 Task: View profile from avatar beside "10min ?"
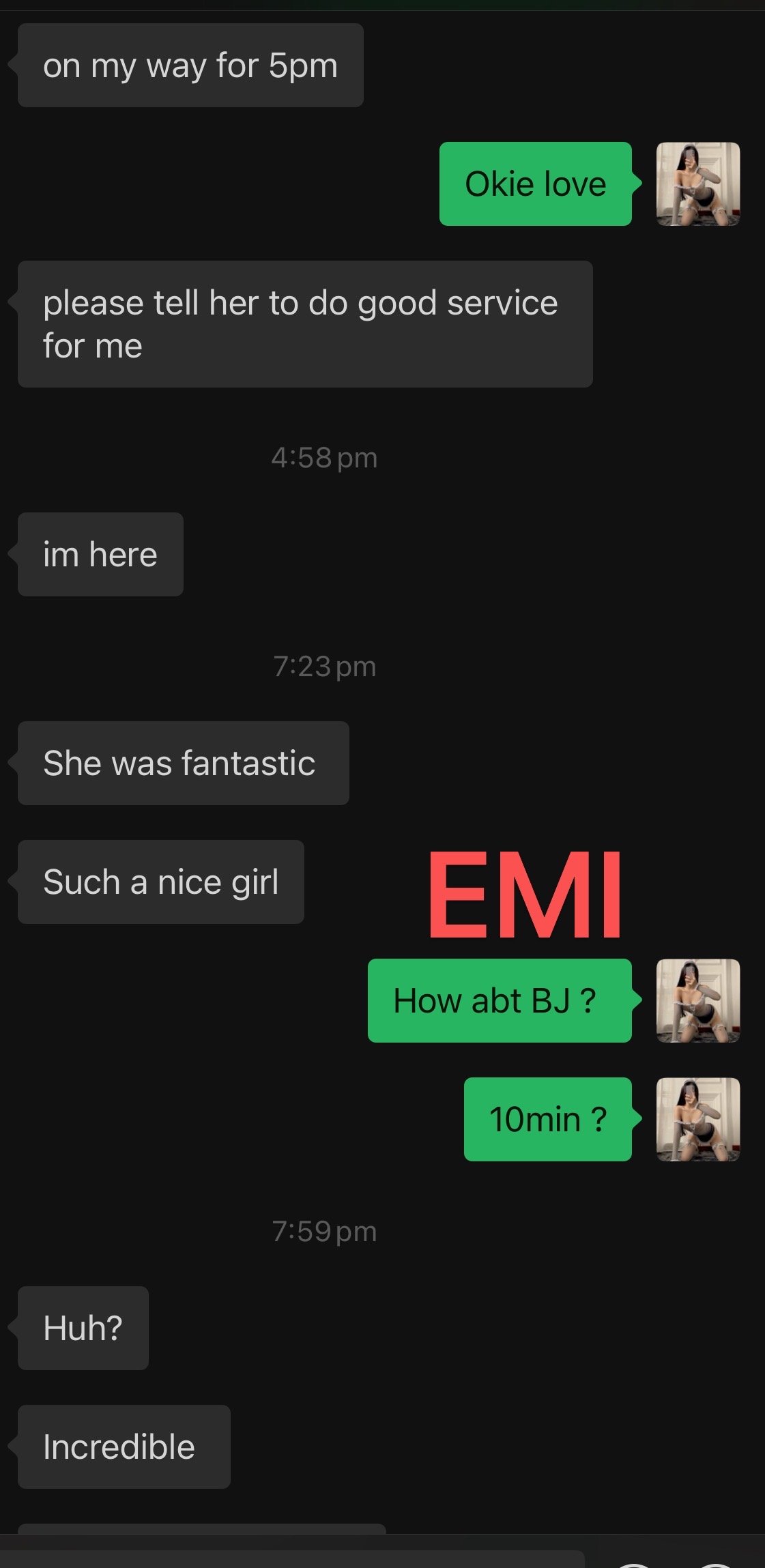[697, 1119]
